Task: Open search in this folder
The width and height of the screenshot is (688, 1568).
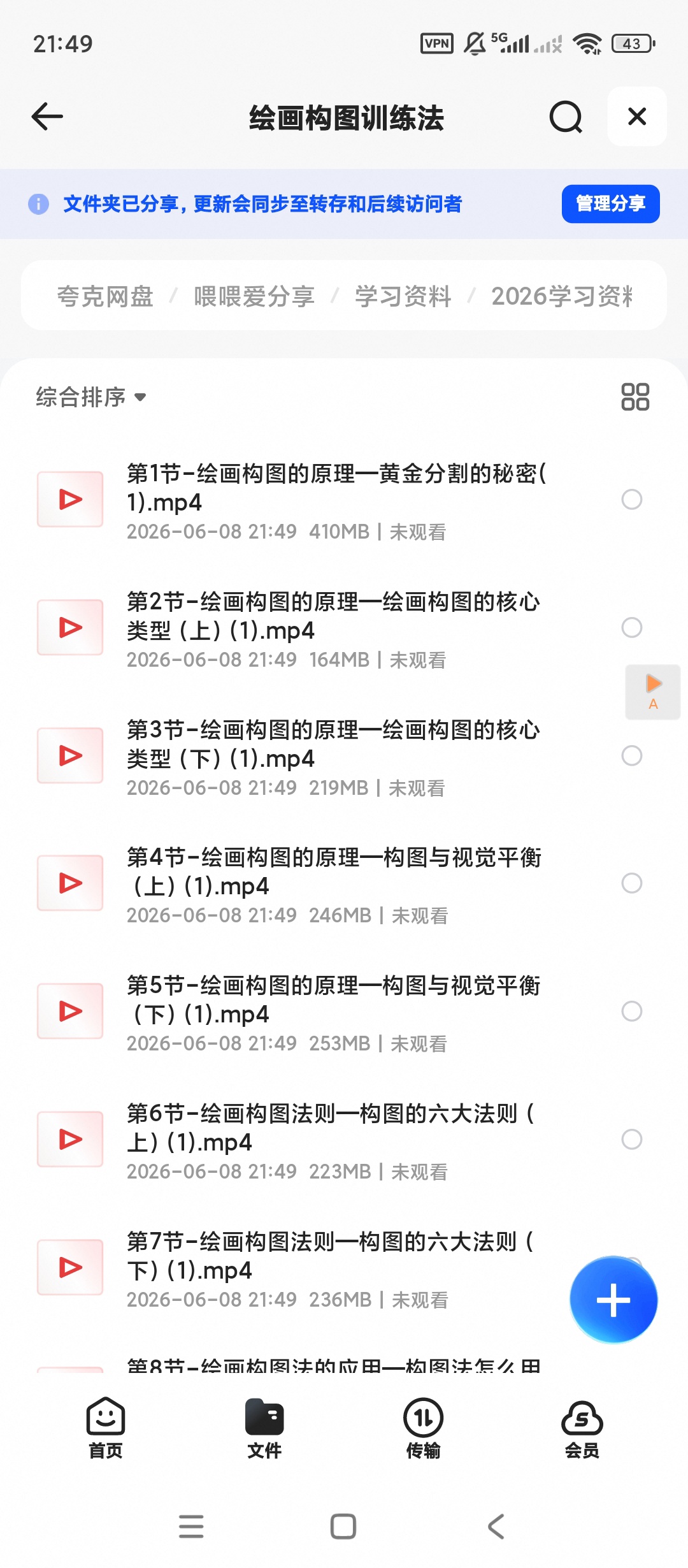Action: tap(566, 117)
